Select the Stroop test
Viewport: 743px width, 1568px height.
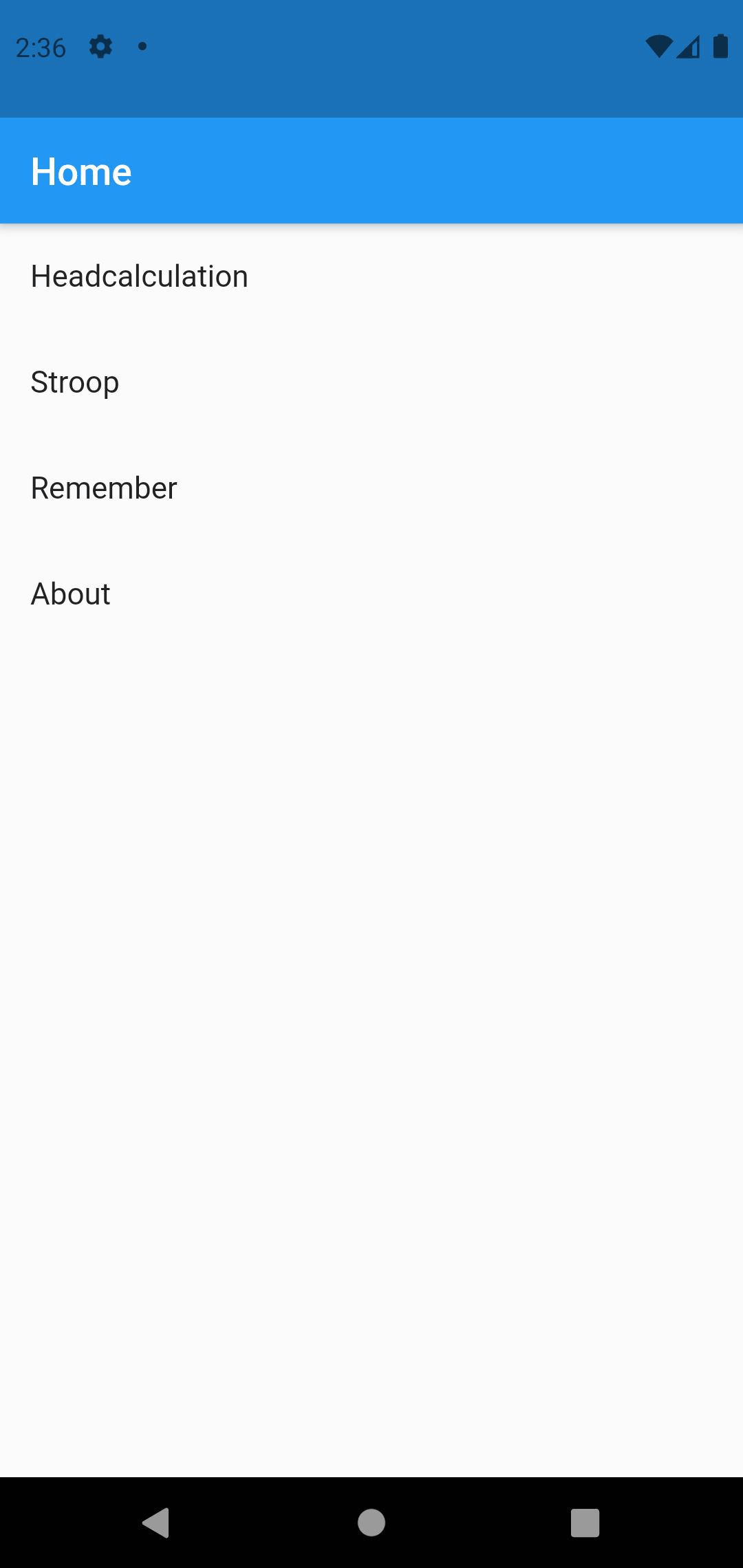75,382
